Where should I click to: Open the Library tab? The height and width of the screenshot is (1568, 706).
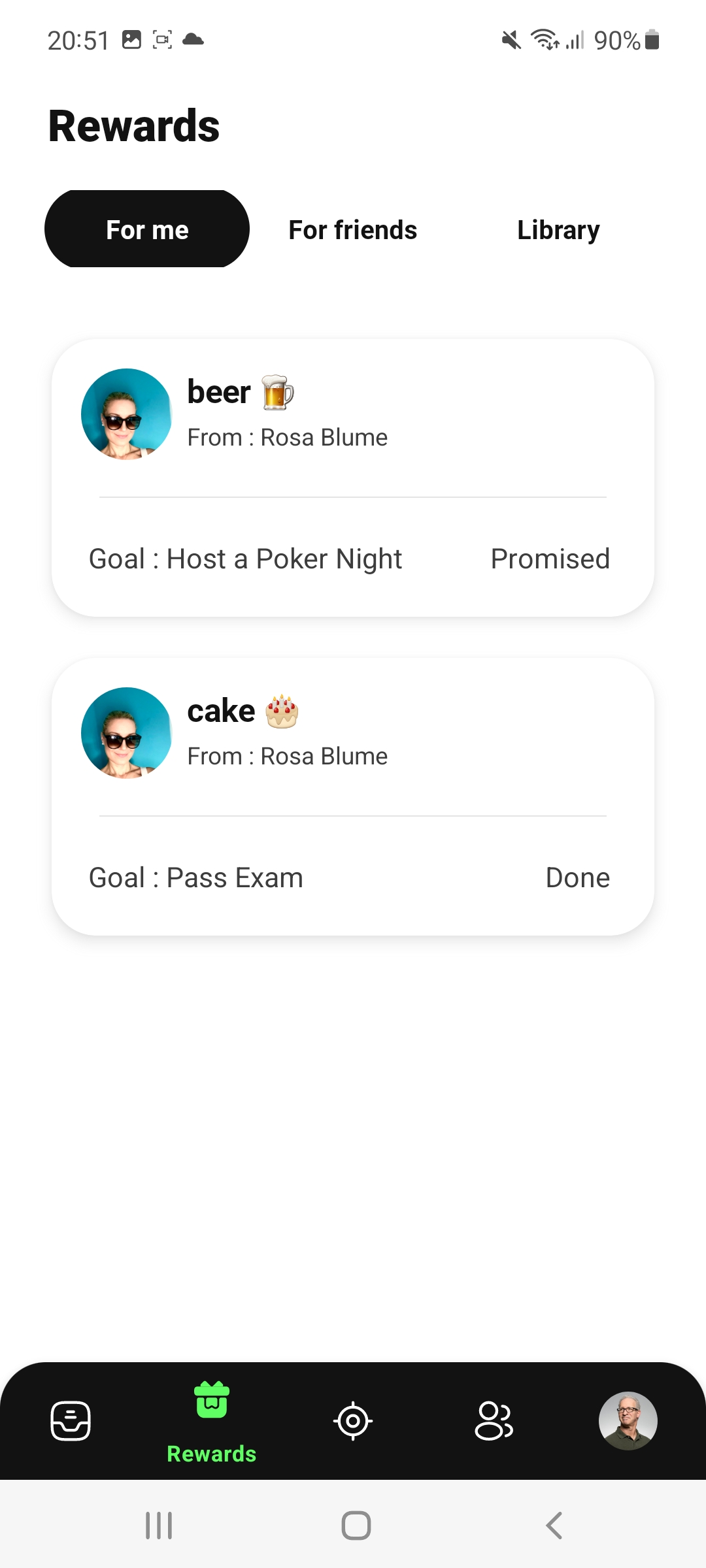(558, 230)
